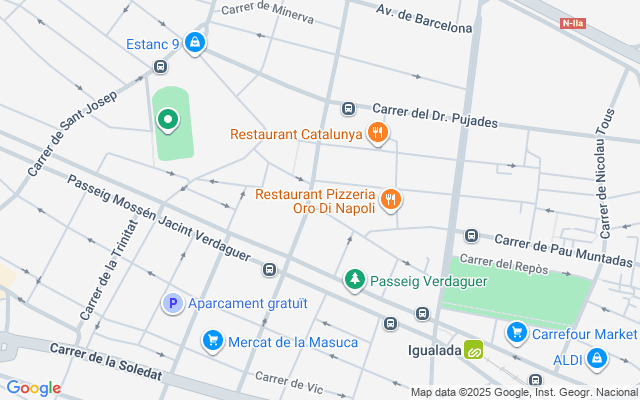Select the Estanc 9 shop marker
The image size is (640, 400).
(x=195, y=44)
